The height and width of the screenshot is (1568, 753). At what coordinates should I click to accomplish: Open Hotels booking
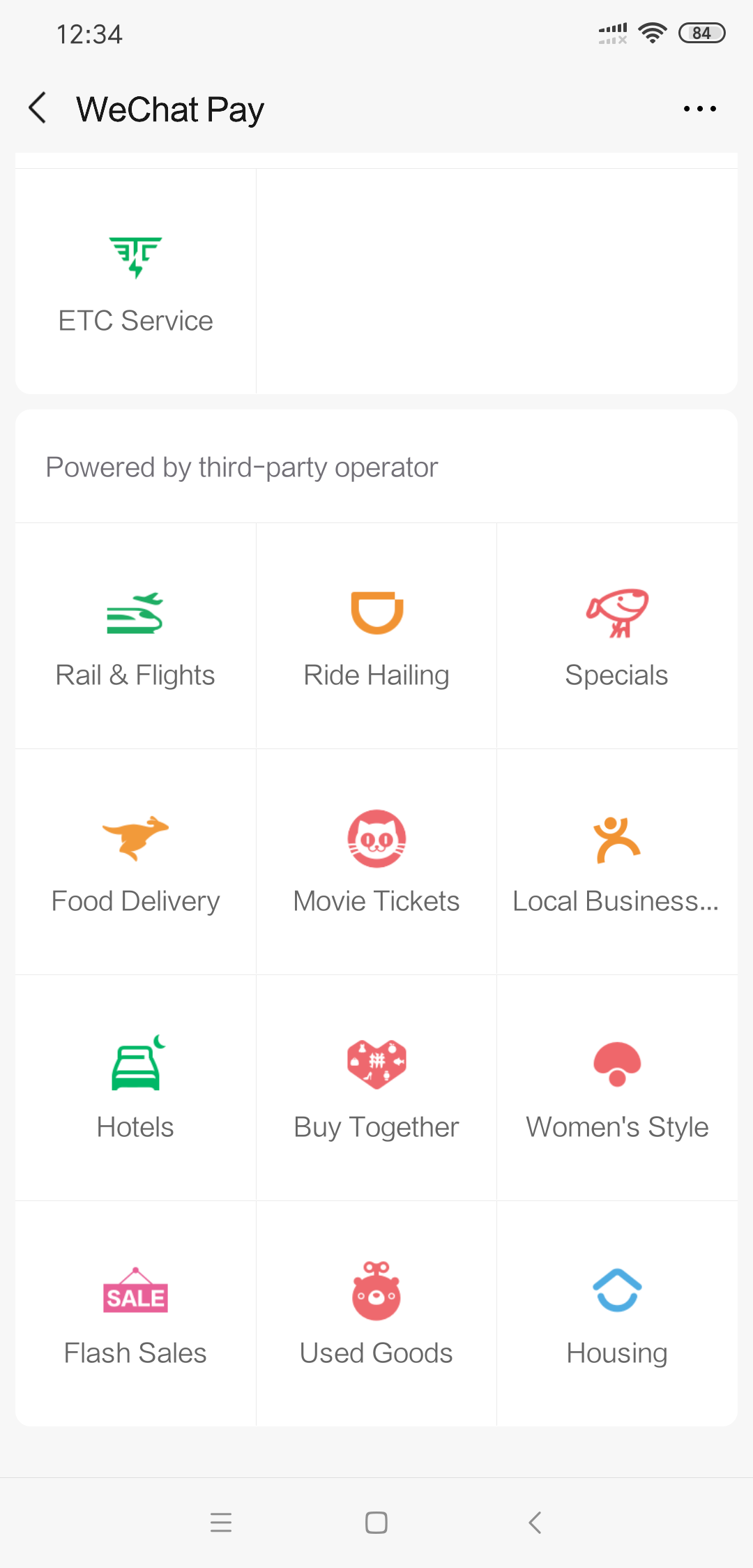(x=136, y=1088)
